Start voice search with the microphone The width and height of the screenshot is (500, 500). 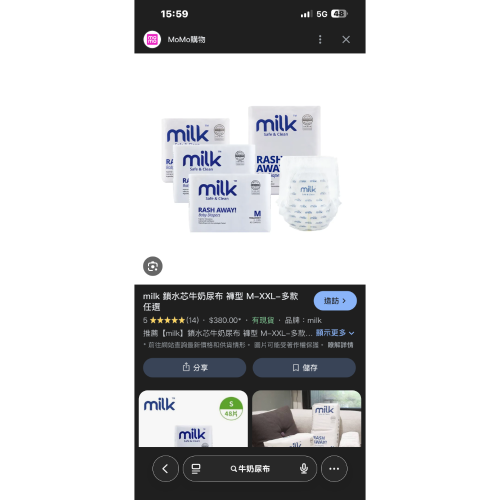(x=304, y=469)
